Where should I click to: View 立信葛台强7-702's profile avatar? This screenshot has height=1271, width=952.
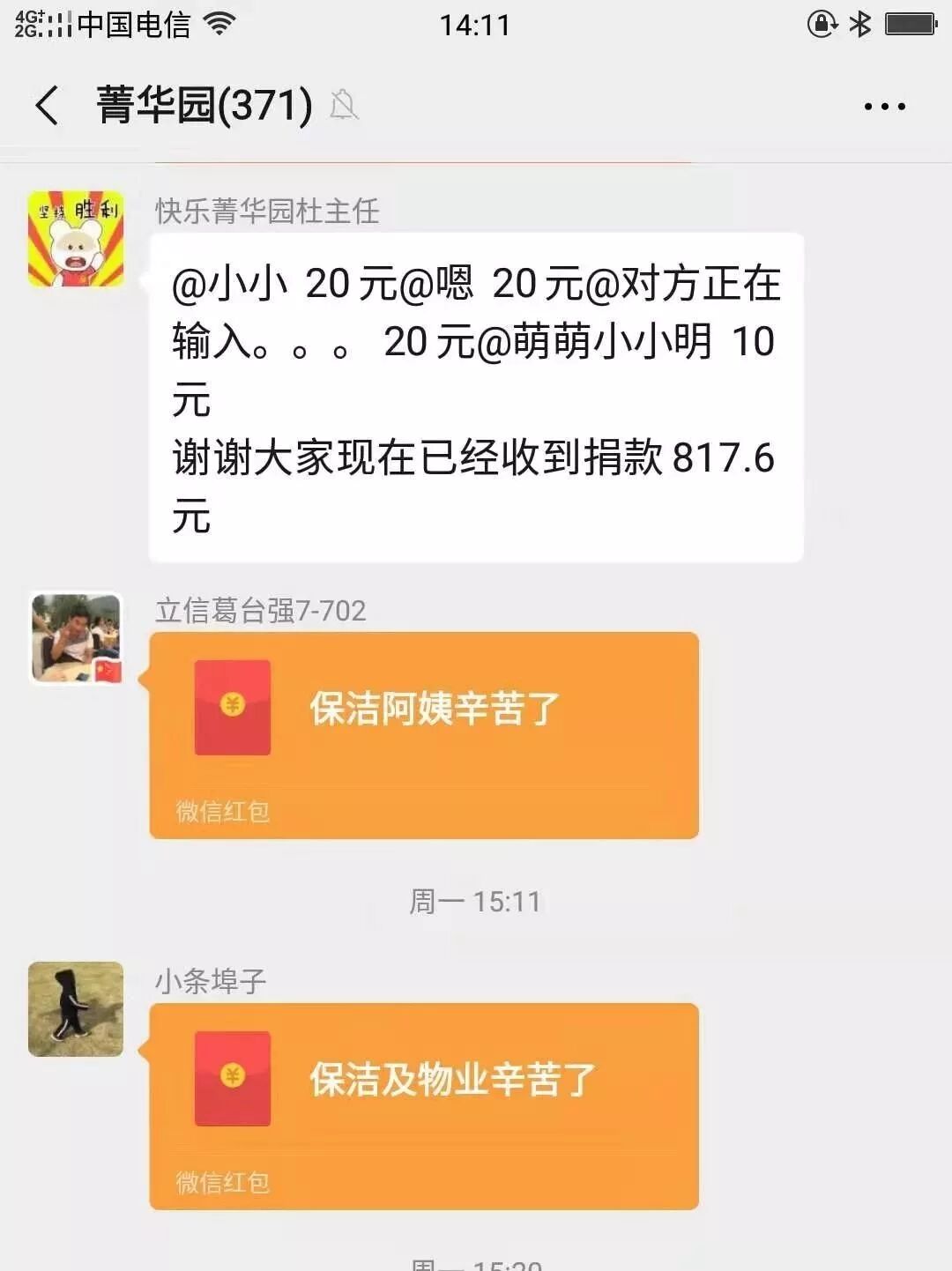tap(76, 639)
